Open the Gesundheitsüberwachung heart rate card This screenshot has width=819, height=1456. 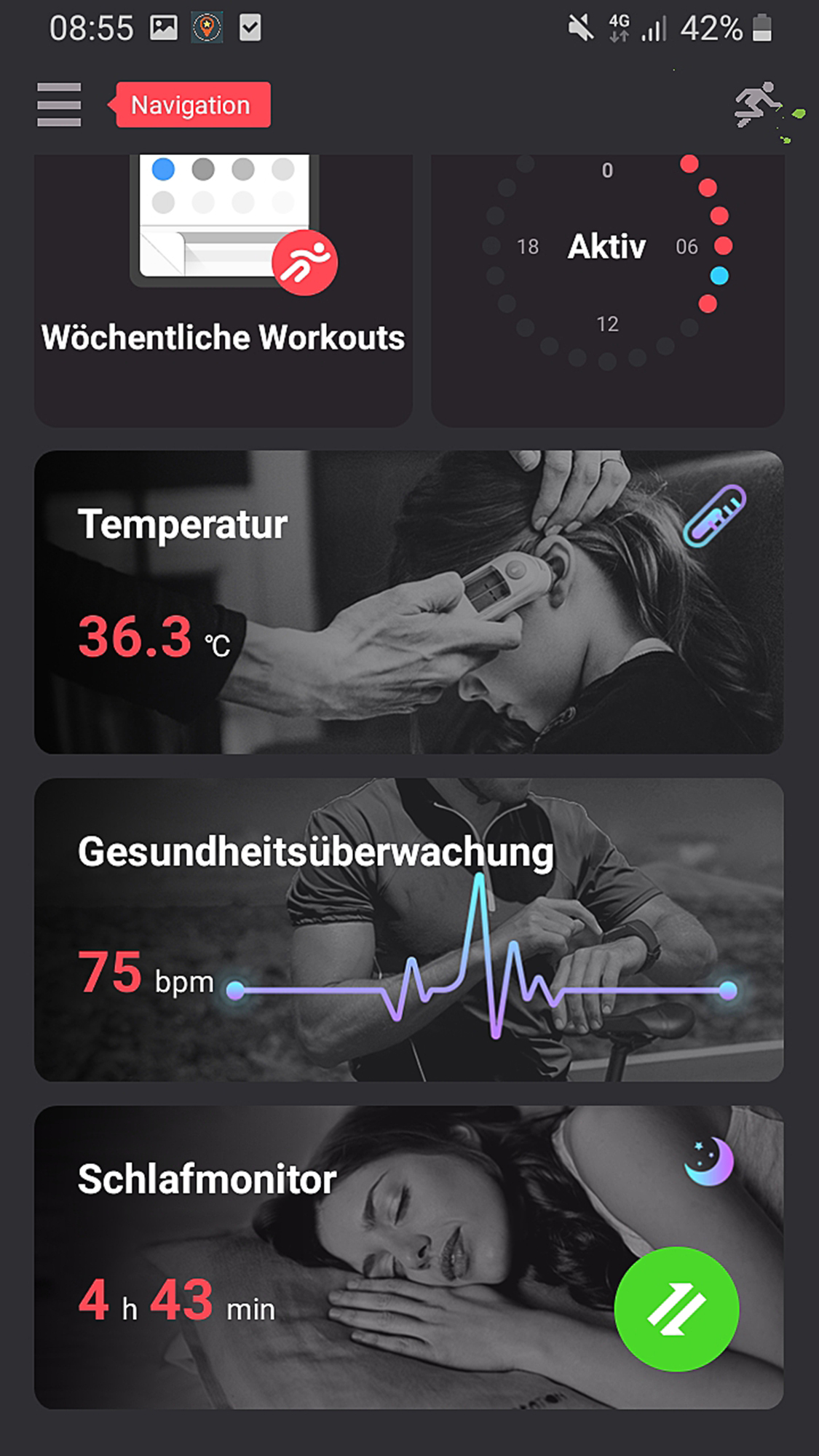(408, 930)
